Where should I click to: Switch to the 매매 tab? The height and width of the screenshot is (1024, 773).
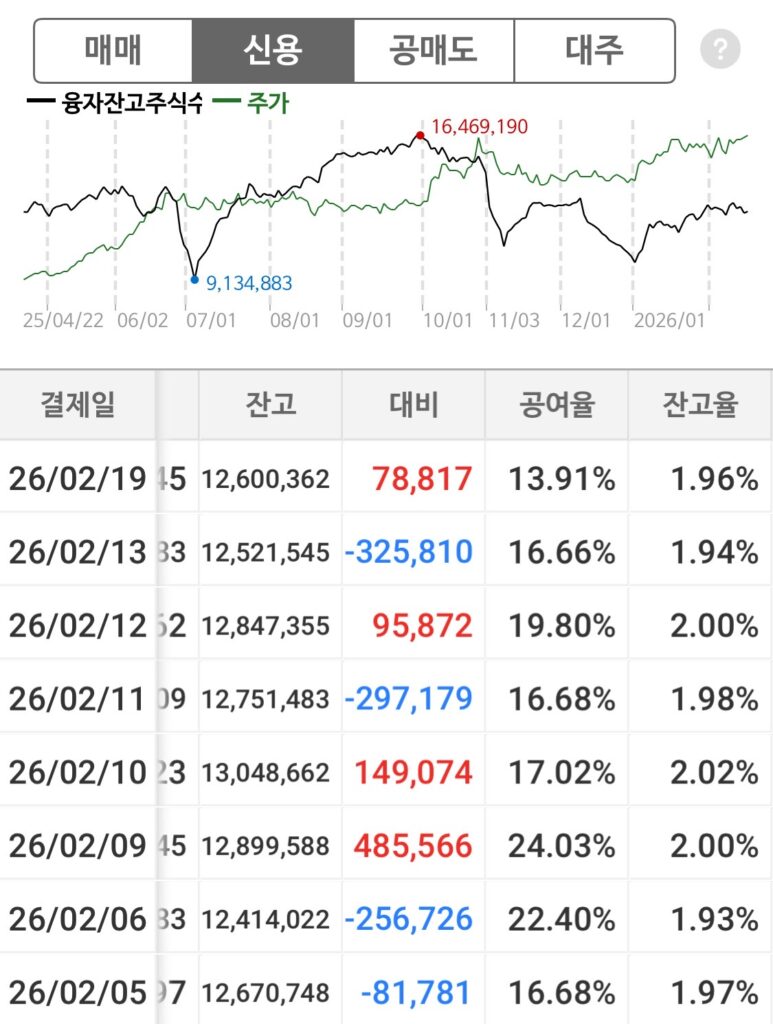113,50
